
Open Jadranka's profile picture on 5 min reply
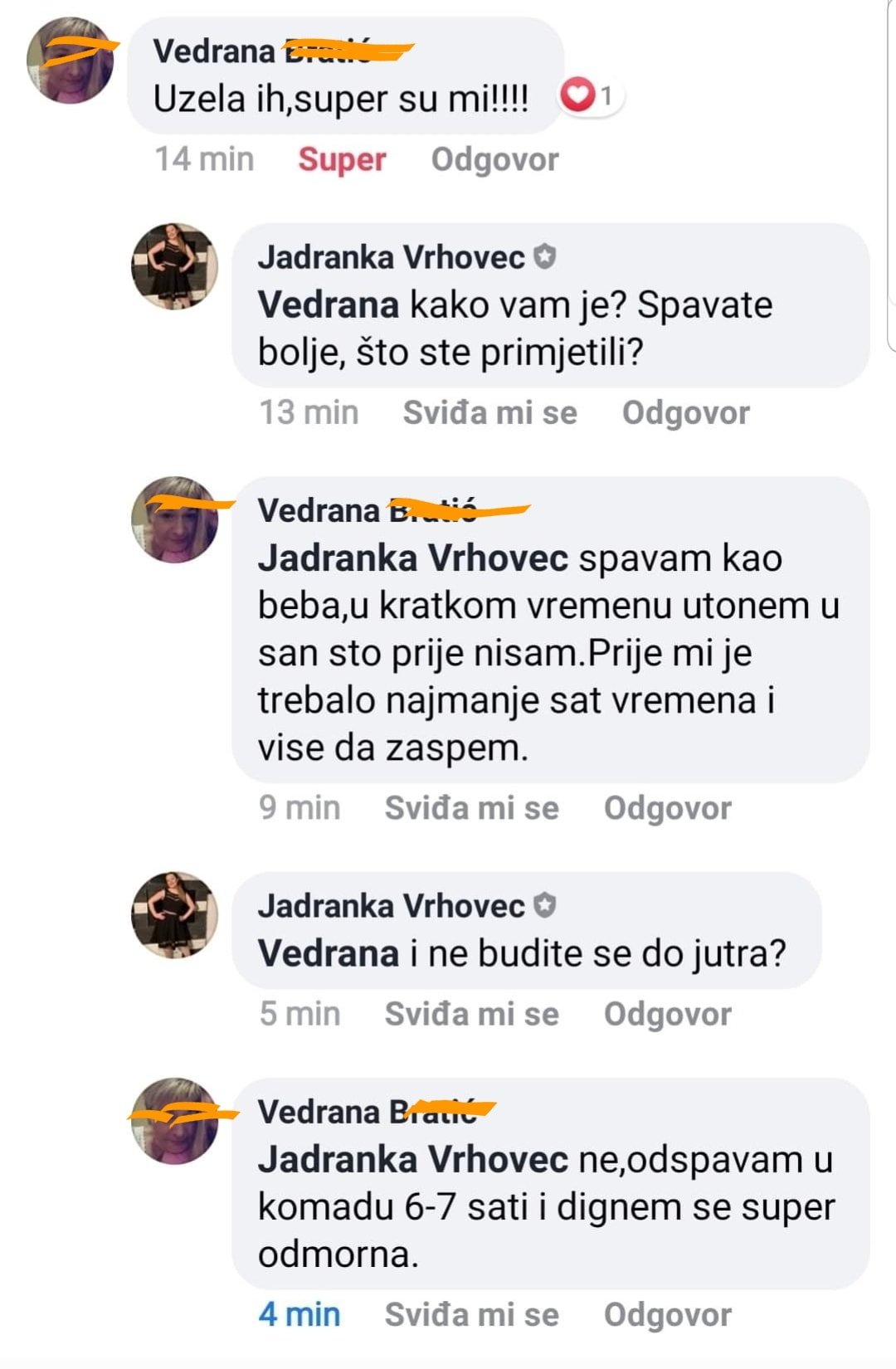coord(174,914)
